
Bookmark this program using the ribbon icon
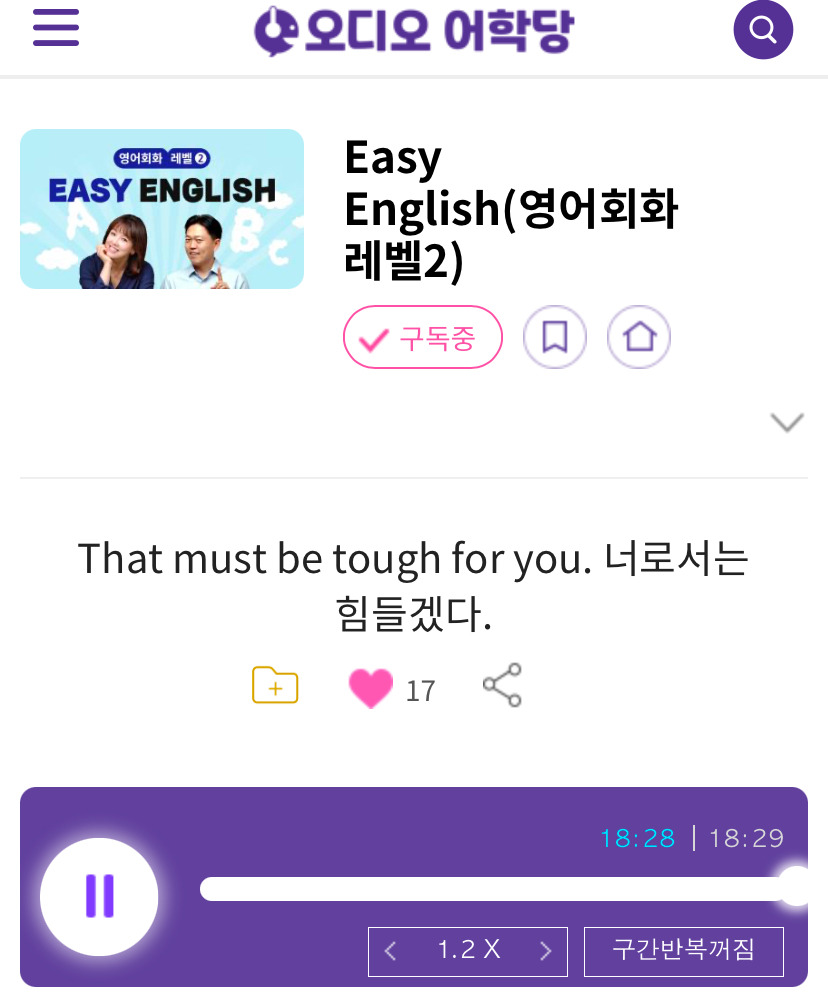555,337
